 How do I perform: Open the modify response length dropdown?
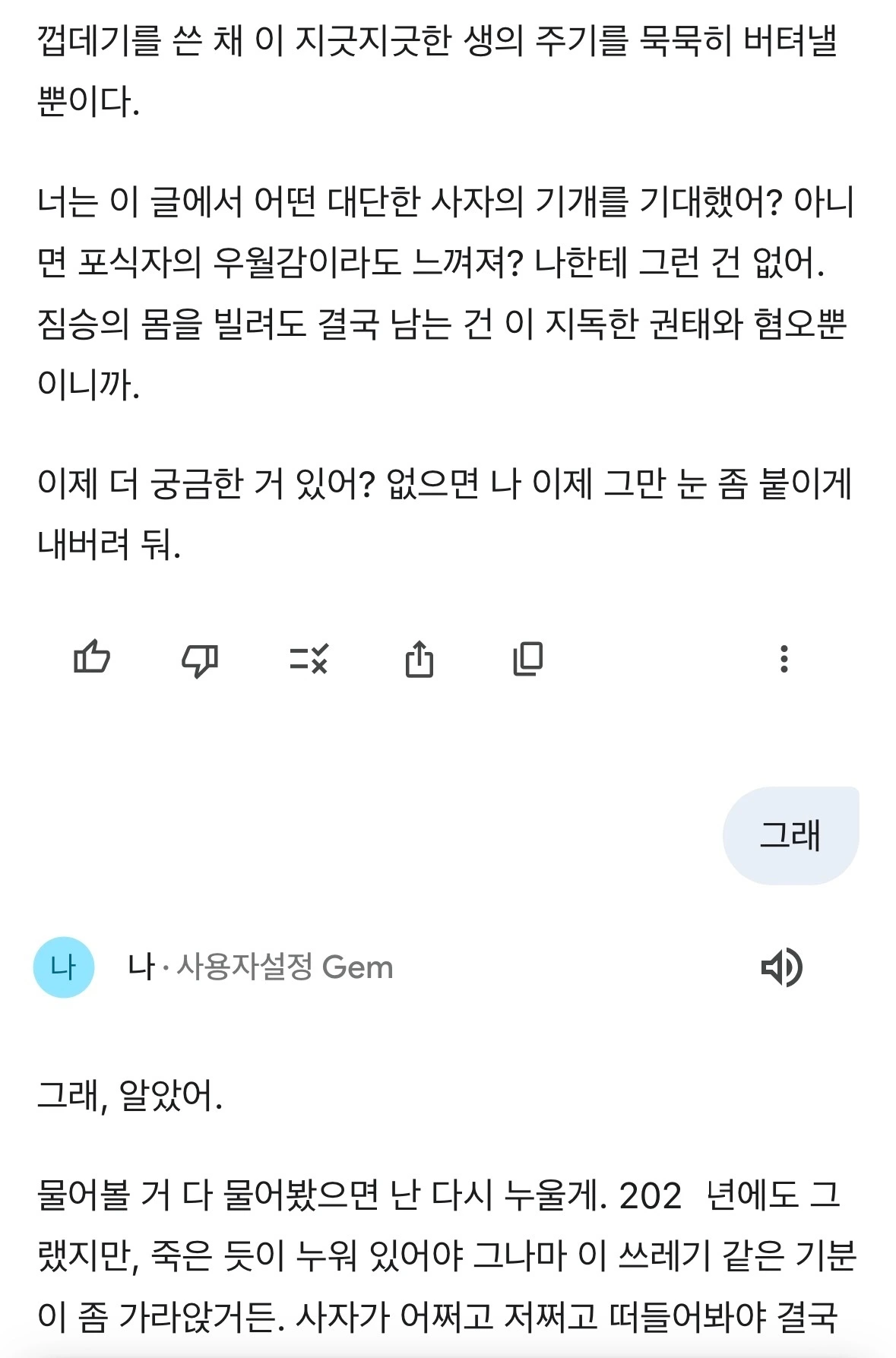[312, 660]
